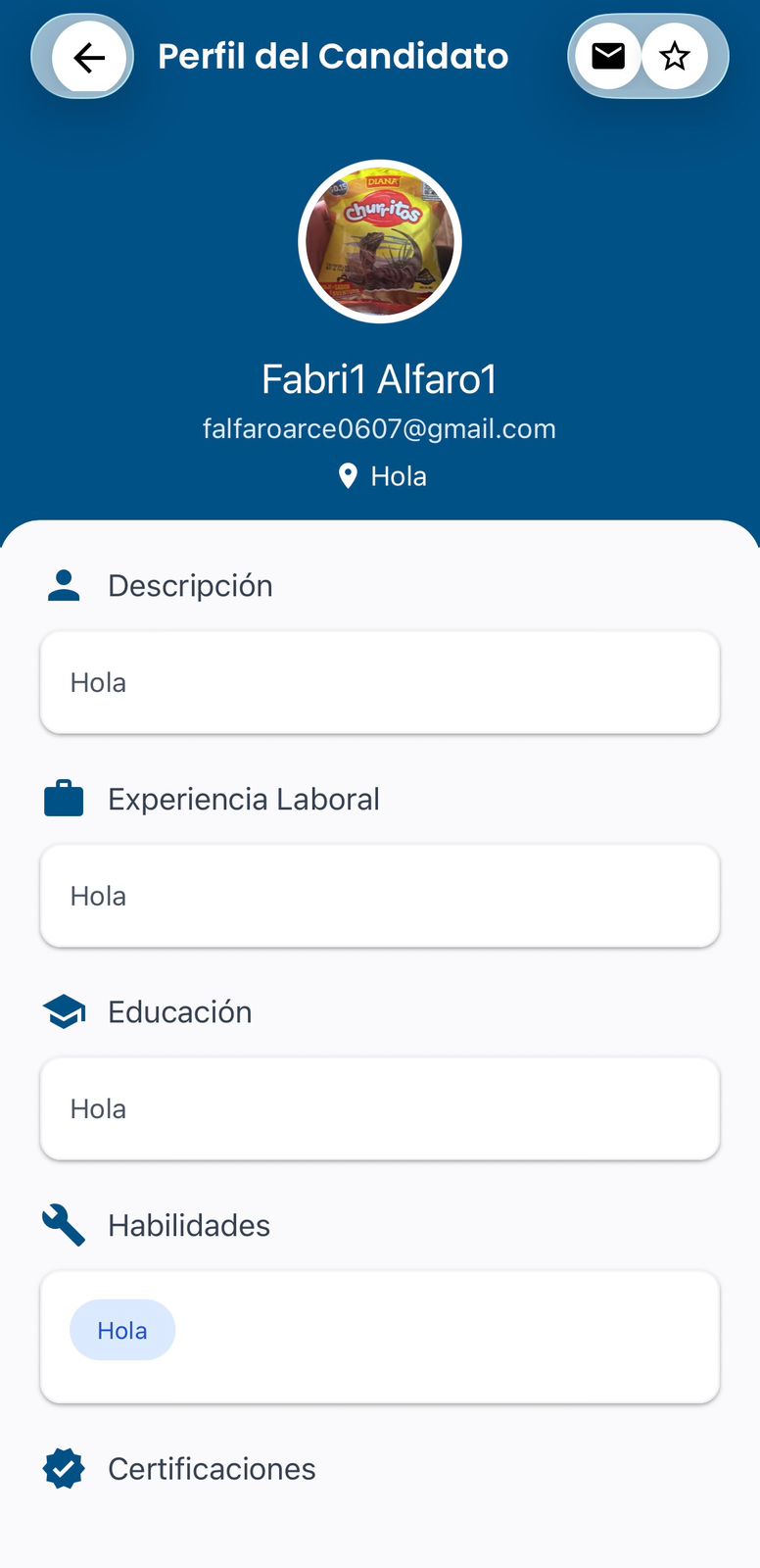This screenshot has height=1568, width=760.
Task: Send a message to this candidate
Action: [x=608, y=57]
